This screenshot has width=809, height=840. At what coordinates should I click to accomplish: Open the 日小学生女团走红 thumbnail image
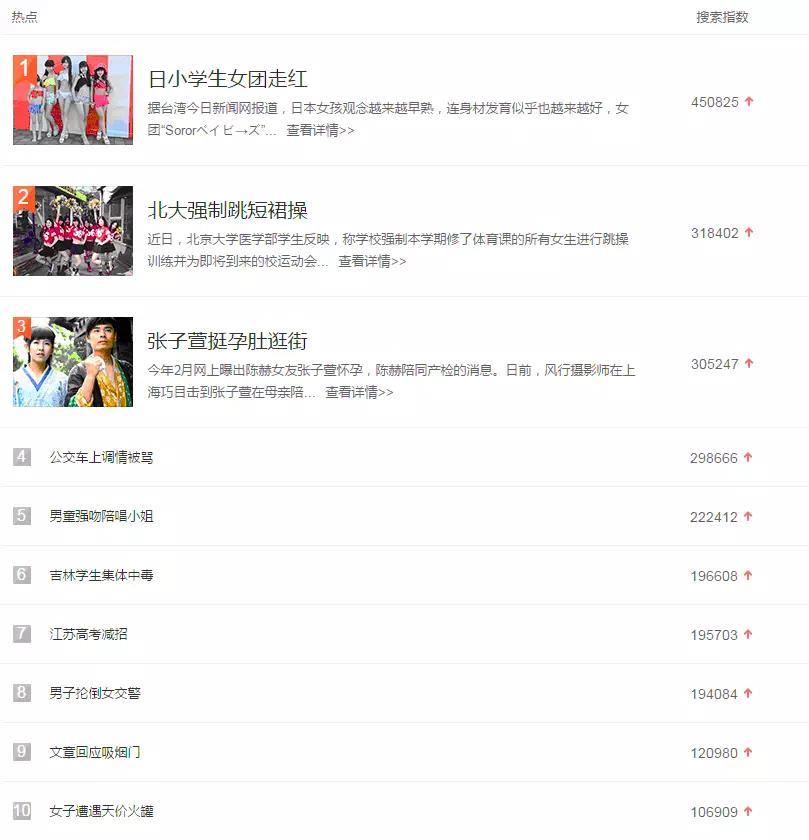(73, 100)
